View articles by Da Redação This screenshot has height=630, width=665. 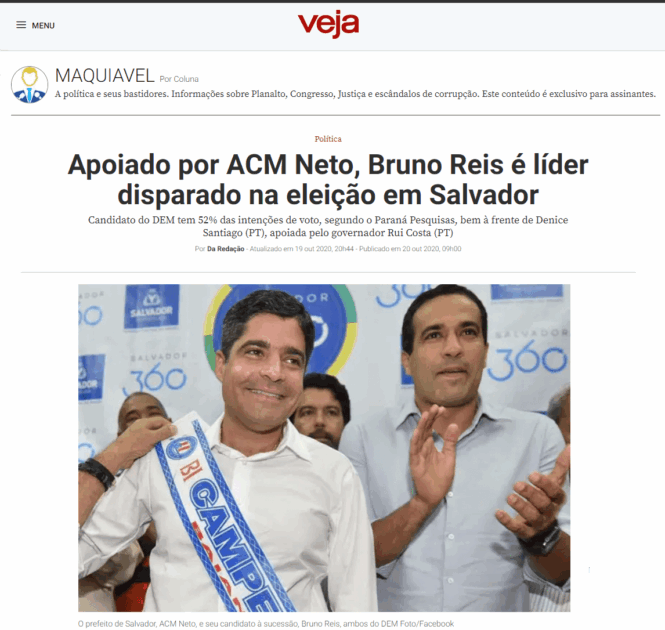click(x=225, y=248)
